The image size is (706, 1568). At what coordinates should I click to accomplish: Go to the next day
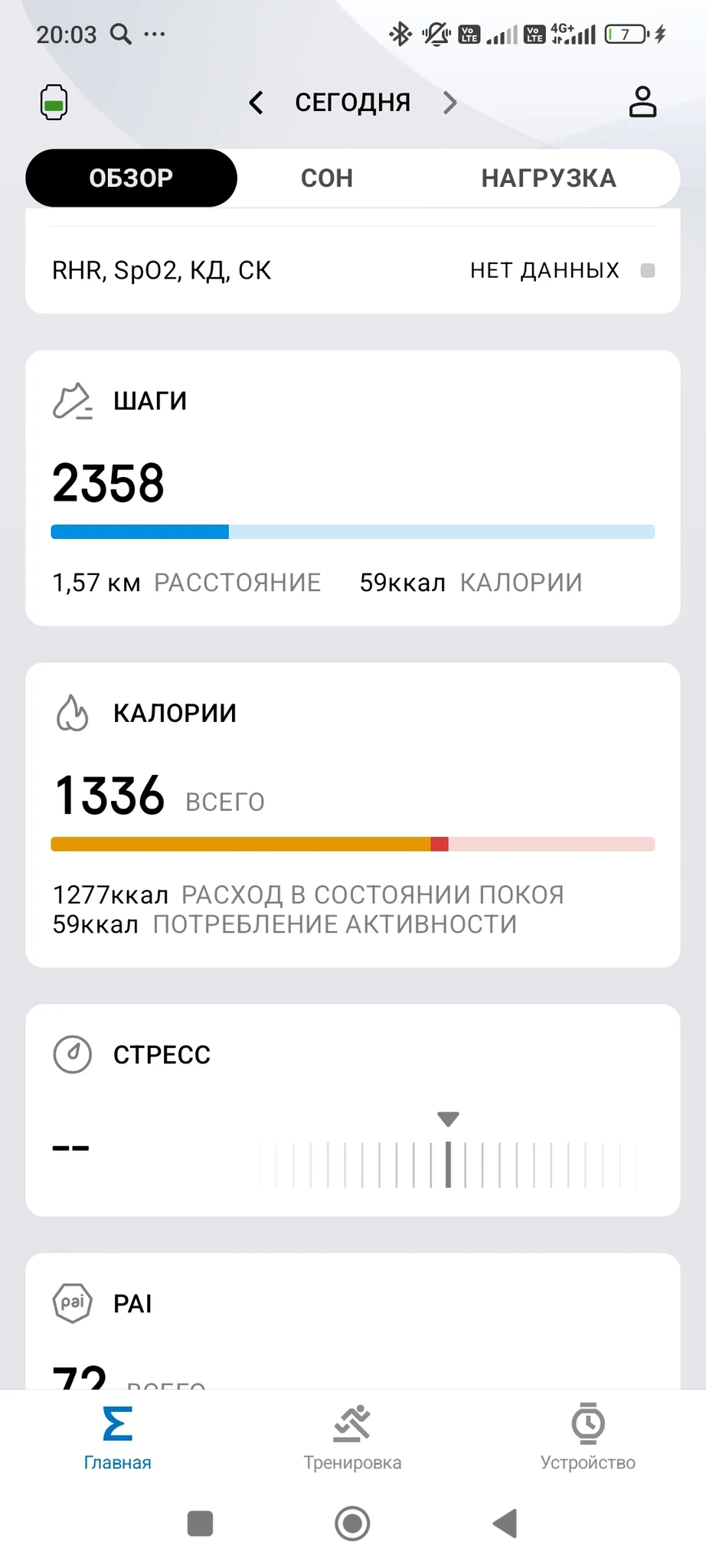pos(450,102)
